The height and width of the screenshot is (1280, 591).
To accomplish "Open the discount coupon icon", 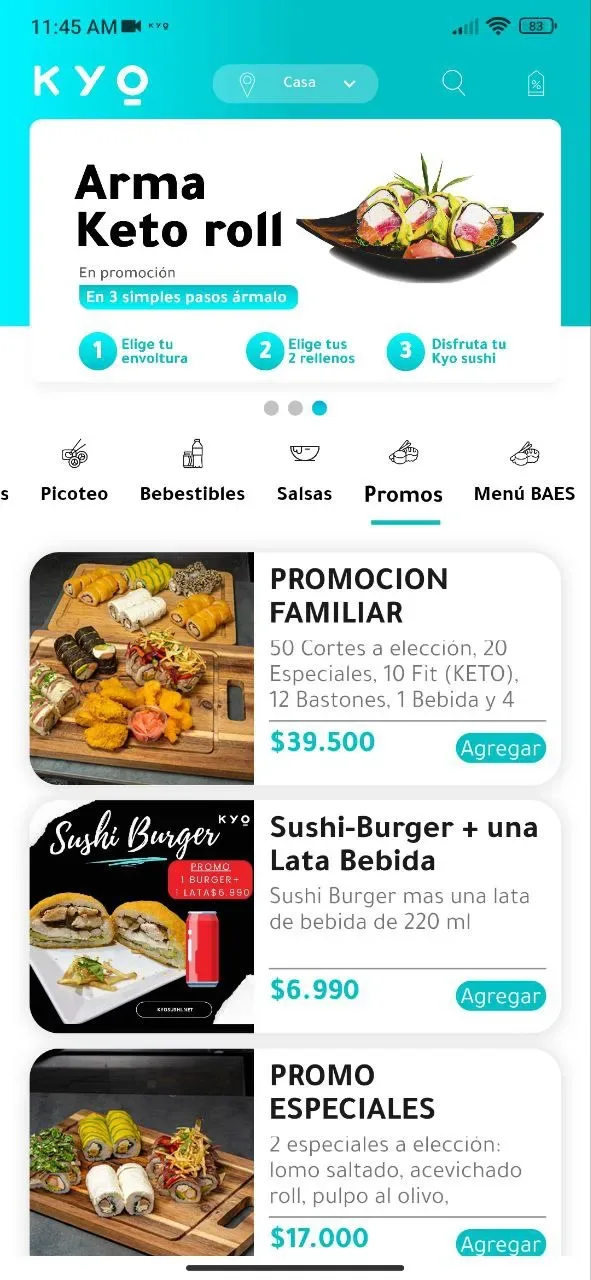I will coord(536,84).
